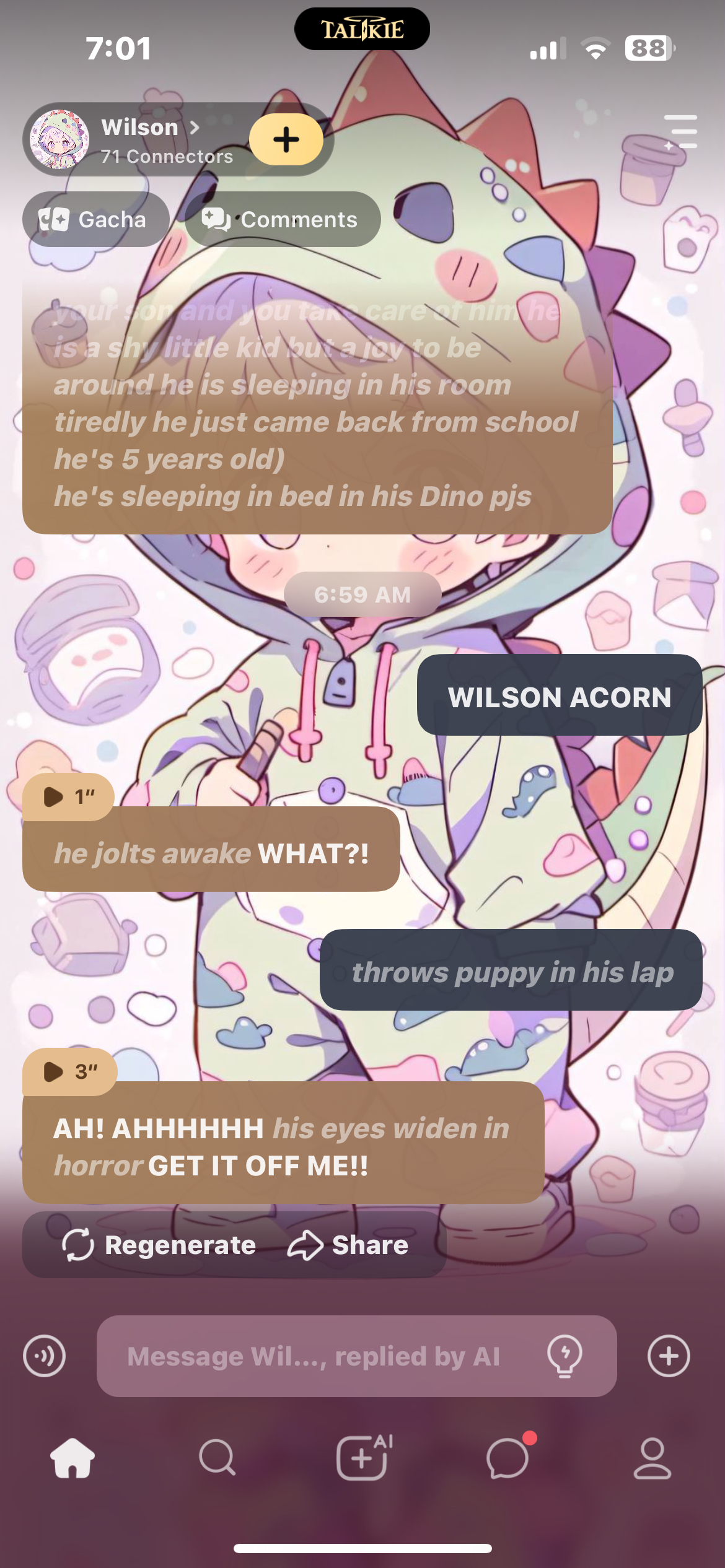Go to the Home tab
The width and height of the screenshot is (725, 1568).
(x=72, y=1458)
